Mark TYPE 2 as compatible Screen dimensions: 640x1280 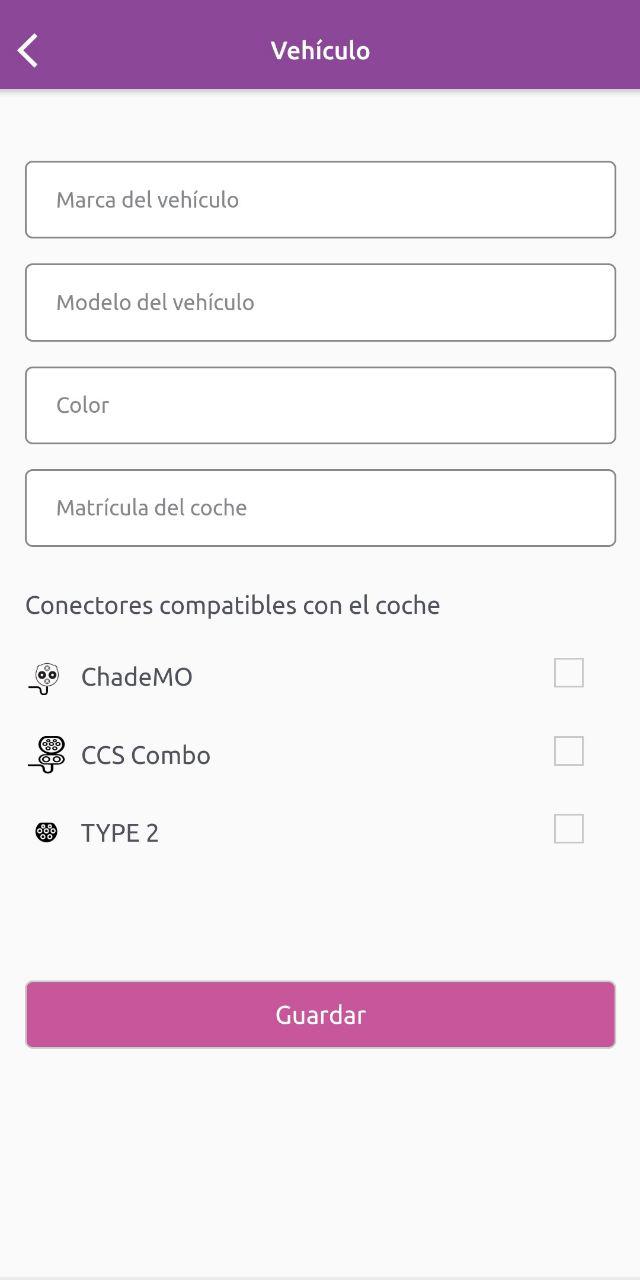pyautogui.click(x=569, y=829)
